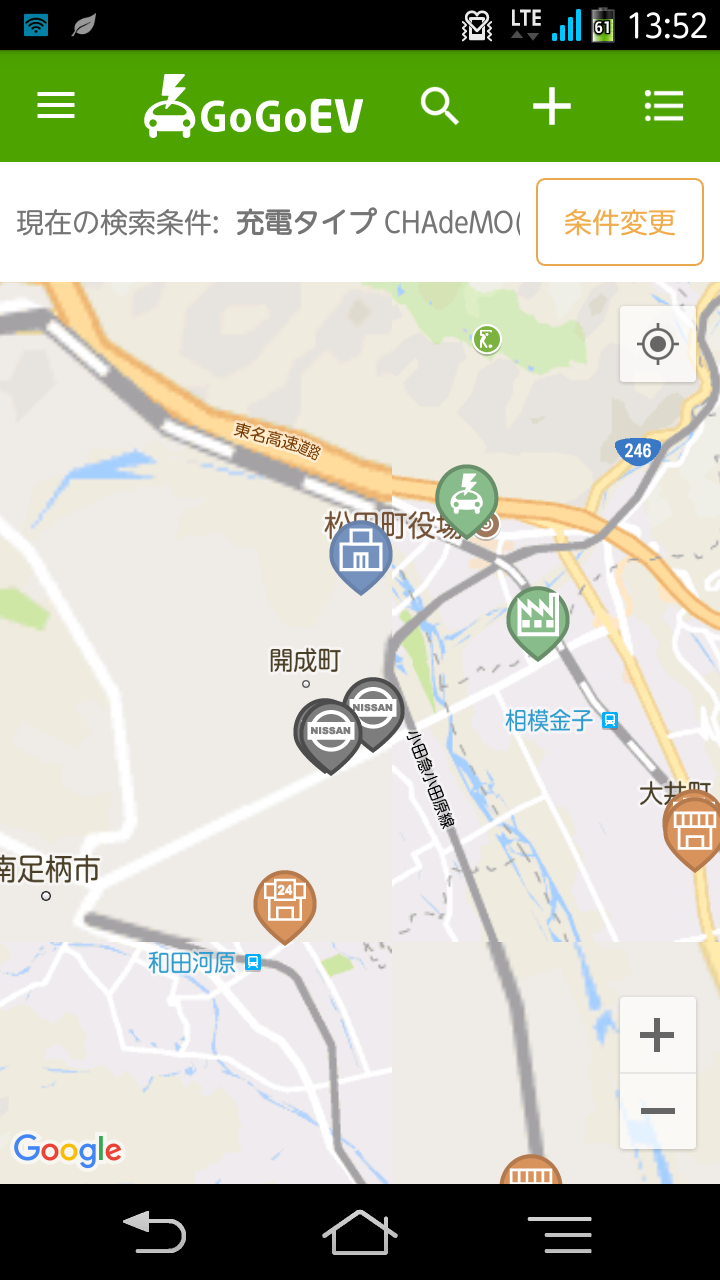
Task: Open the hamburger navigation menu
Action: point(56,106)
